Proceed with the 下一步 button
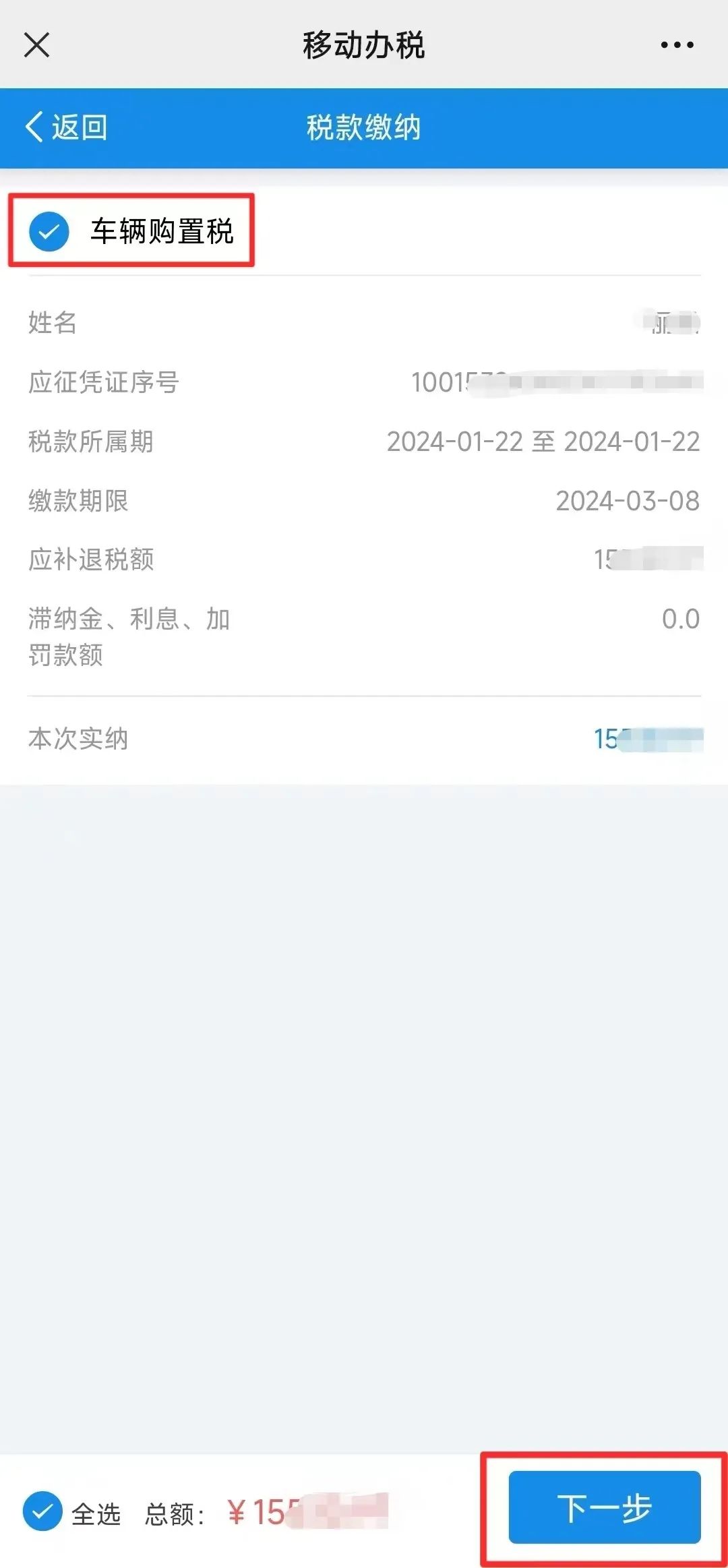The image size is (728, 1568). point(604,1507)
